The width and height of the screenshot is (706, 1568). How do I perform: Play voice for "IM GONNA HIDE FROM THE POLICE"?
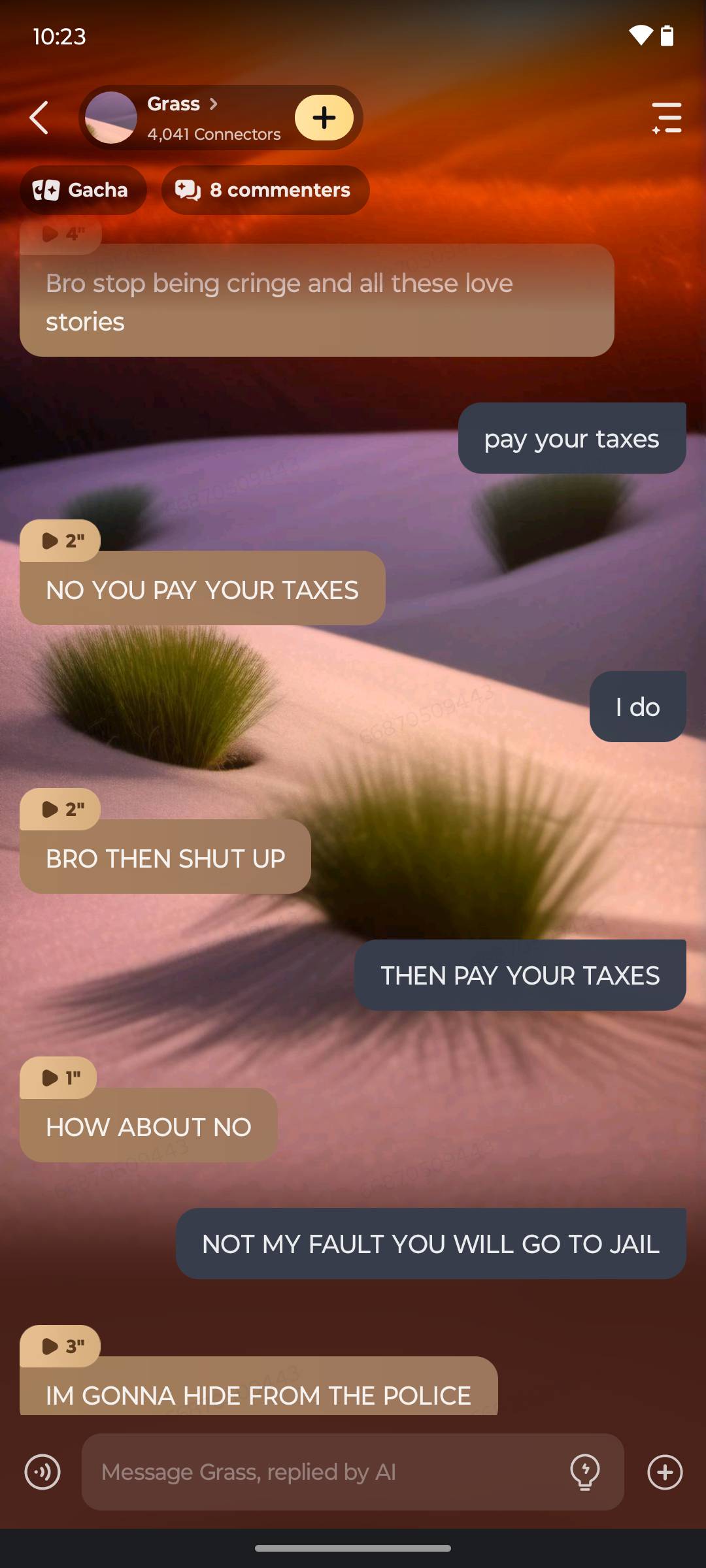pyautogui.click(x=61, y=1346)
